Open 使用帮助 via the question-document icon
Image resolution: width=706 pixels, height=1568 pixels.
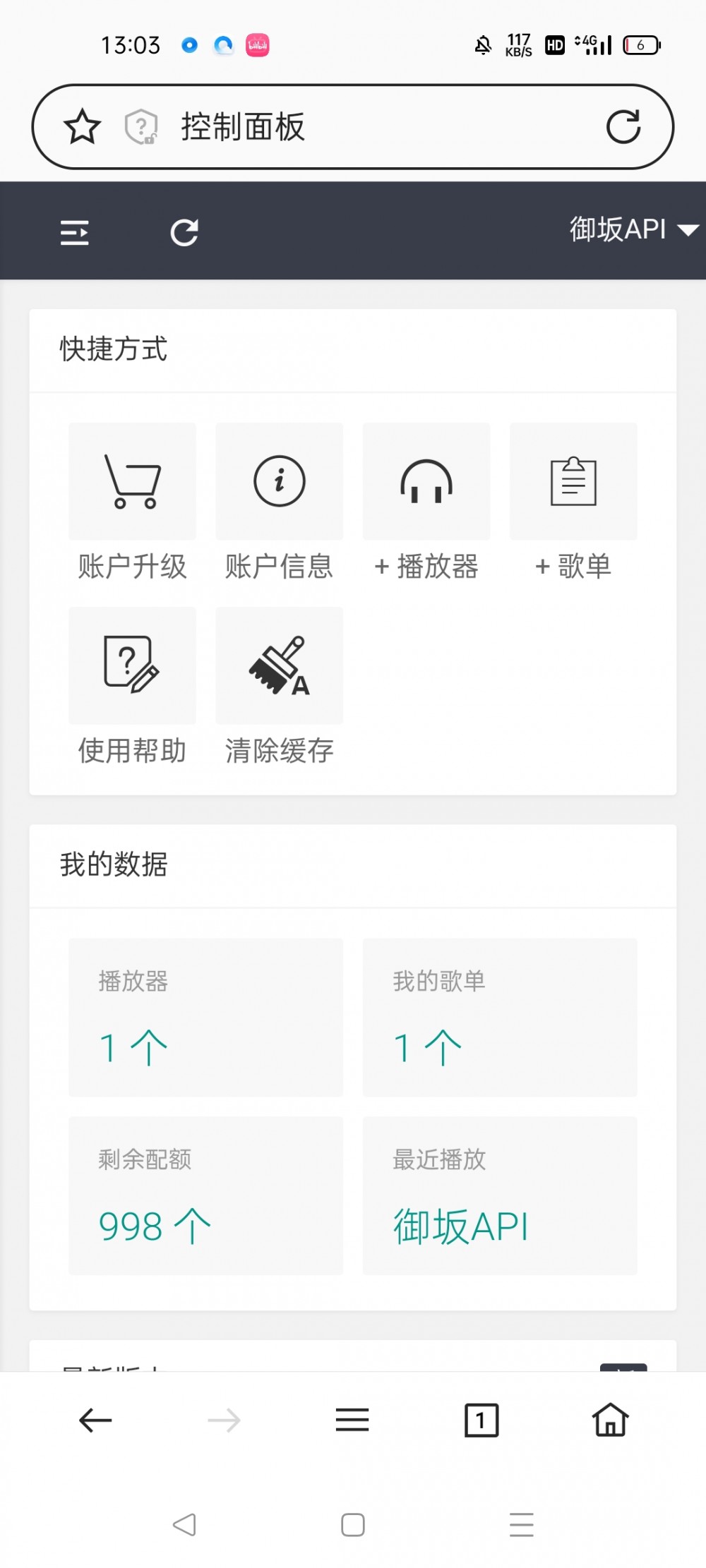pos(132,666)
